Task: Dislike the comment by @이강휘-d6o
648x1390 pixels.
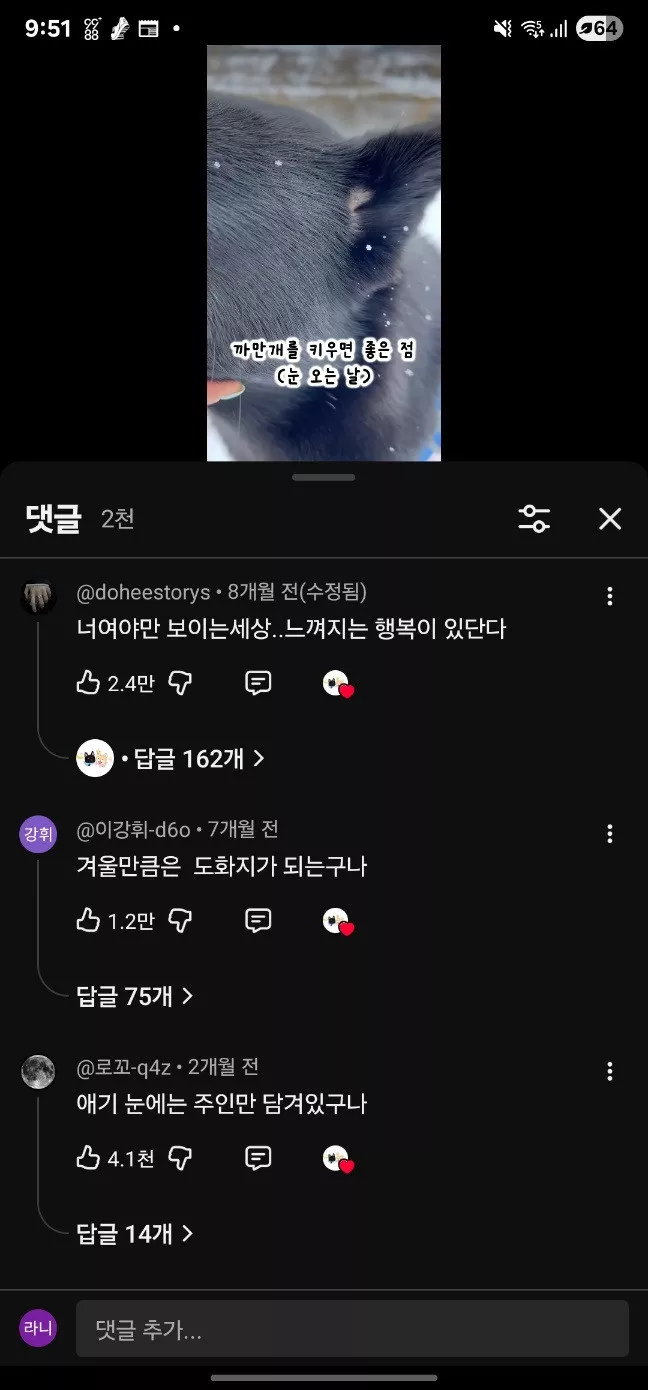Action: pyautogui.click(x=180, y=921)
